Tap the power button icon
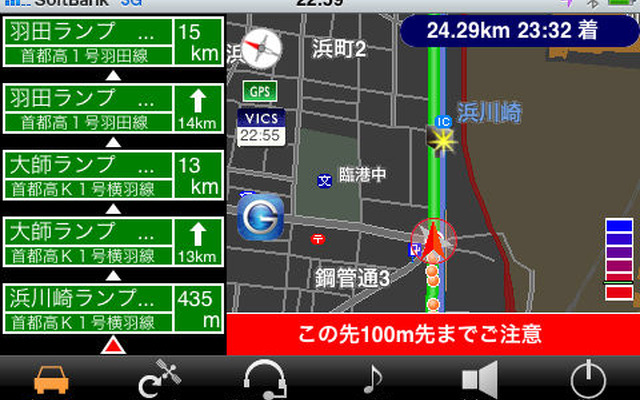 pos(587,379)
